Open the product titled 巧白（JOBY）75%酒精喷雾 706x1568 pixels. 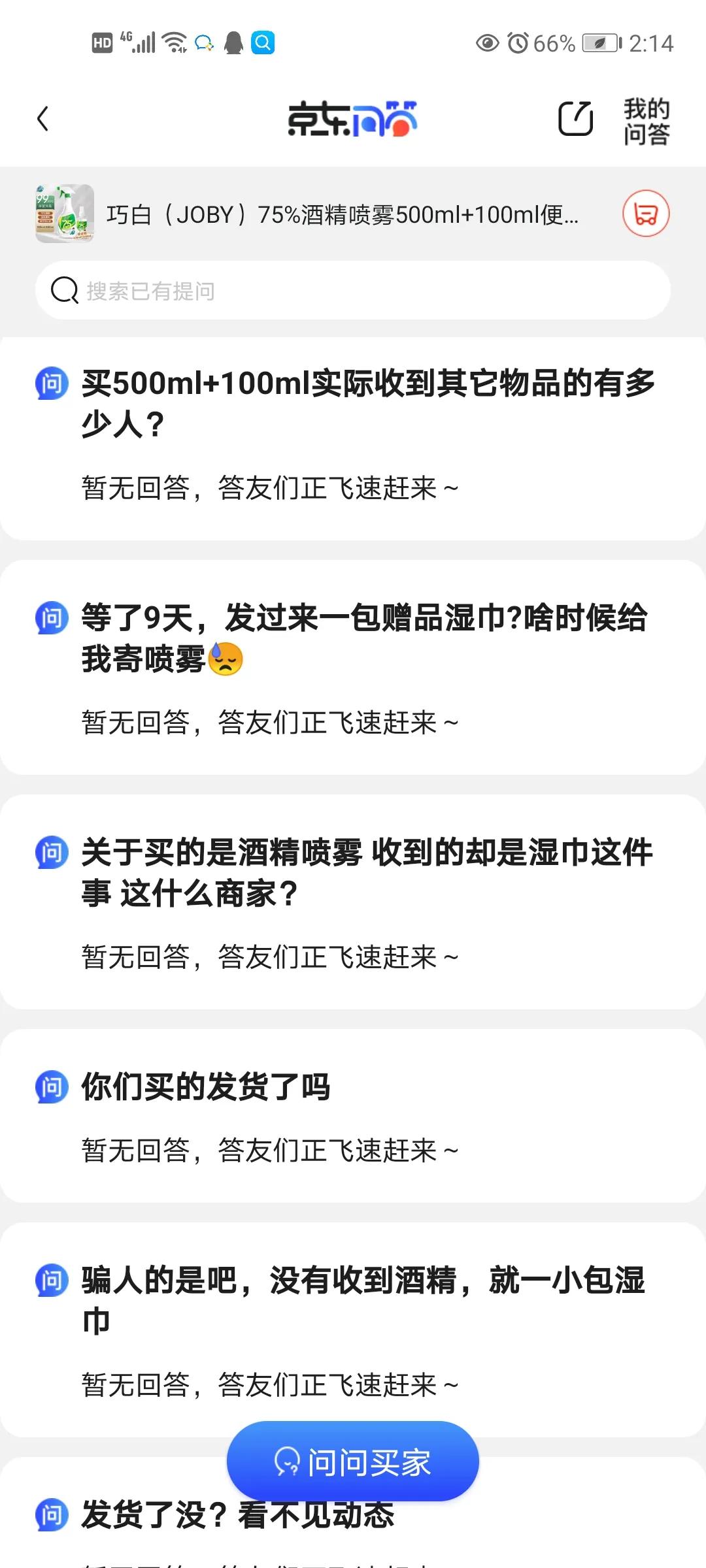340,216
